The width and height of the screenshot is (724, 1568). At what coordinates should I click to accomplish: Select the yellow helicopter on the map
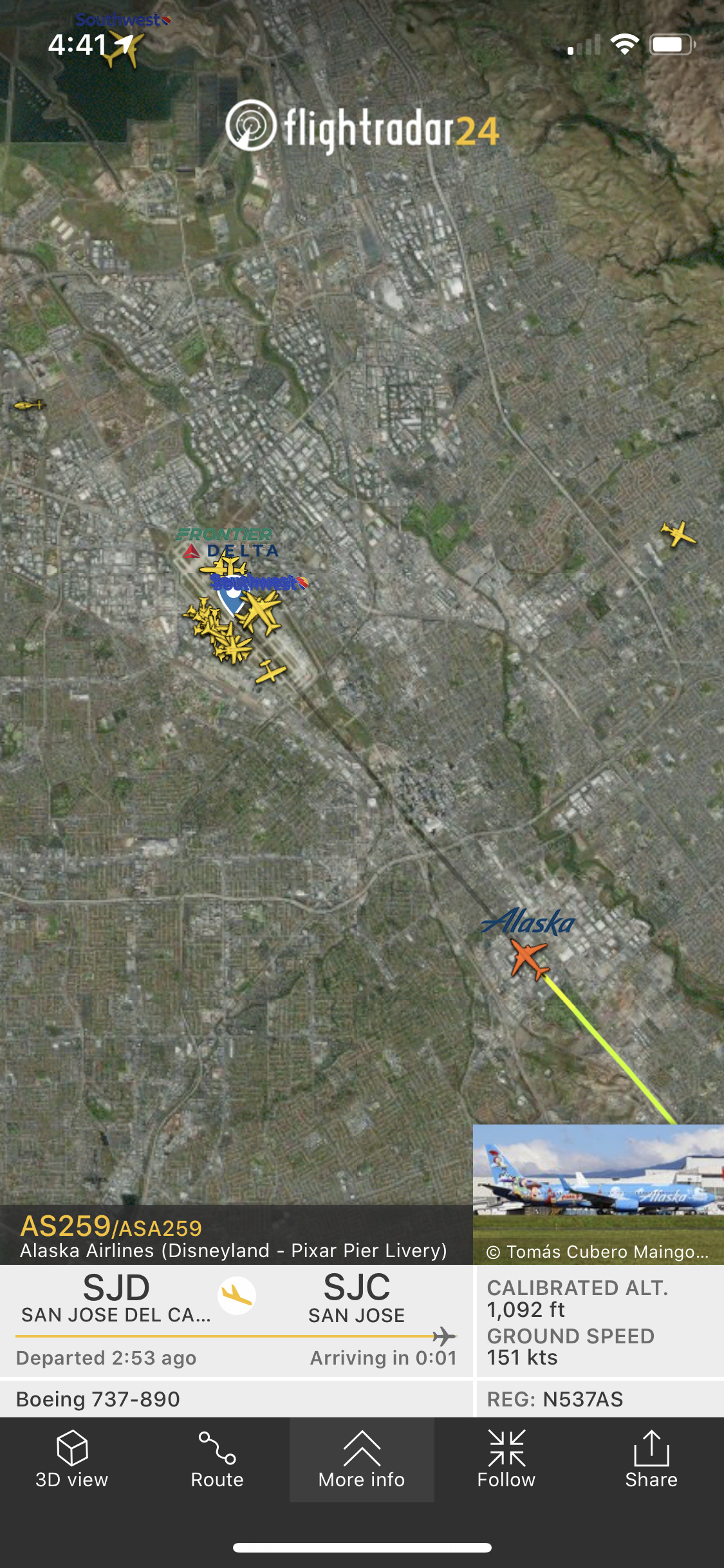[x=28, y=405]
